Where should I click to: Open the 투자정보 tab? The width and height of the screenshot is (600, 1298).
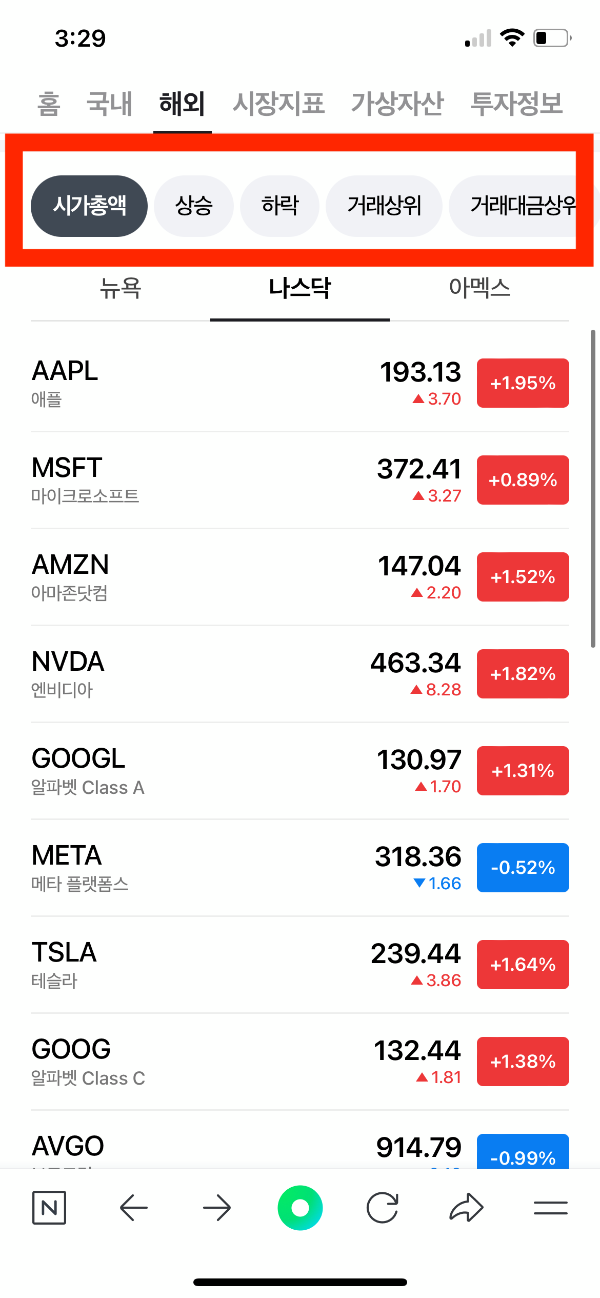[x=517, y=103]
